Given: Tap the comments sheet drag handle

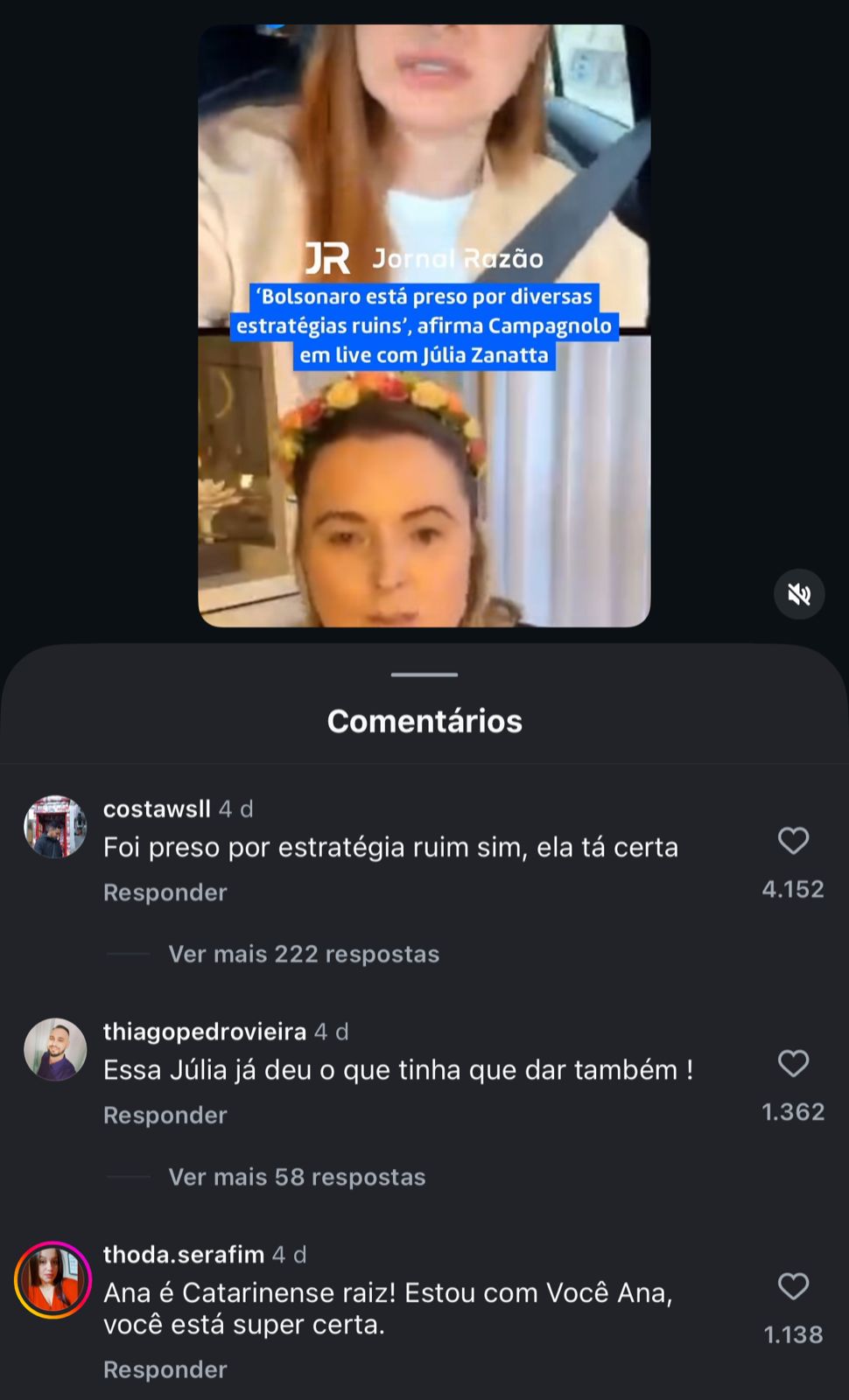Looking at the screenshot, I should pos(424,675).
